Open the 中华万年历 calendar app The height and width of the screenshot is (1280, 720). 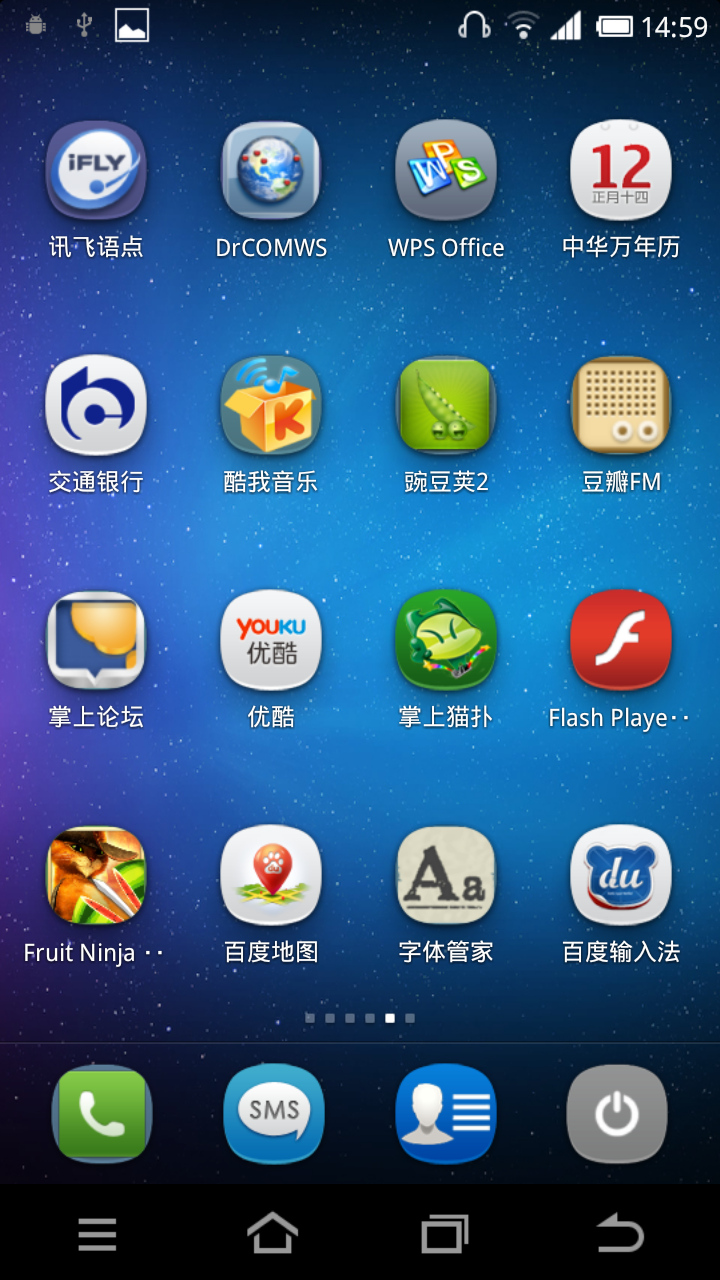point(621,171)
